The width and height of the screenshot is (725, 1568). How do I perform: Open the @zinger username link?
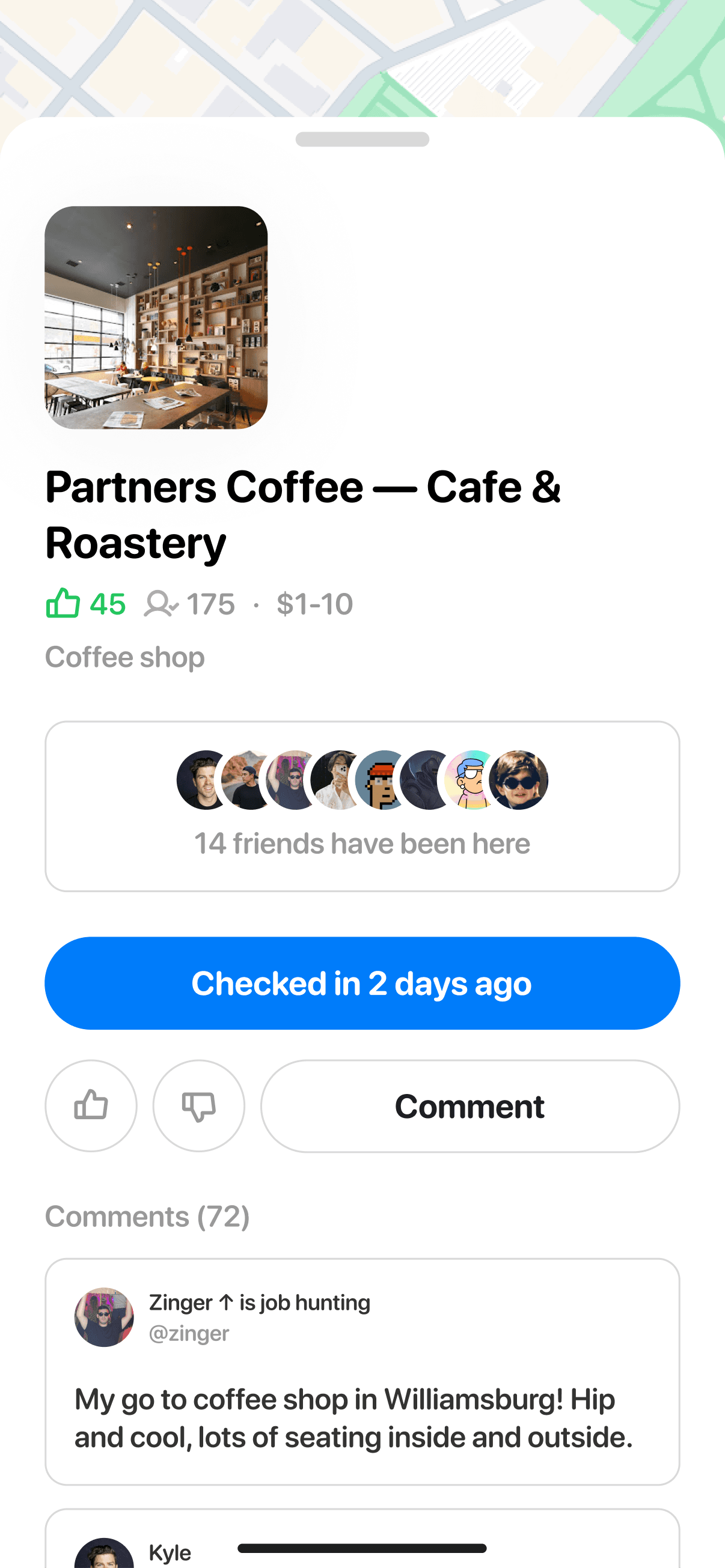(x=188, y=1332)
